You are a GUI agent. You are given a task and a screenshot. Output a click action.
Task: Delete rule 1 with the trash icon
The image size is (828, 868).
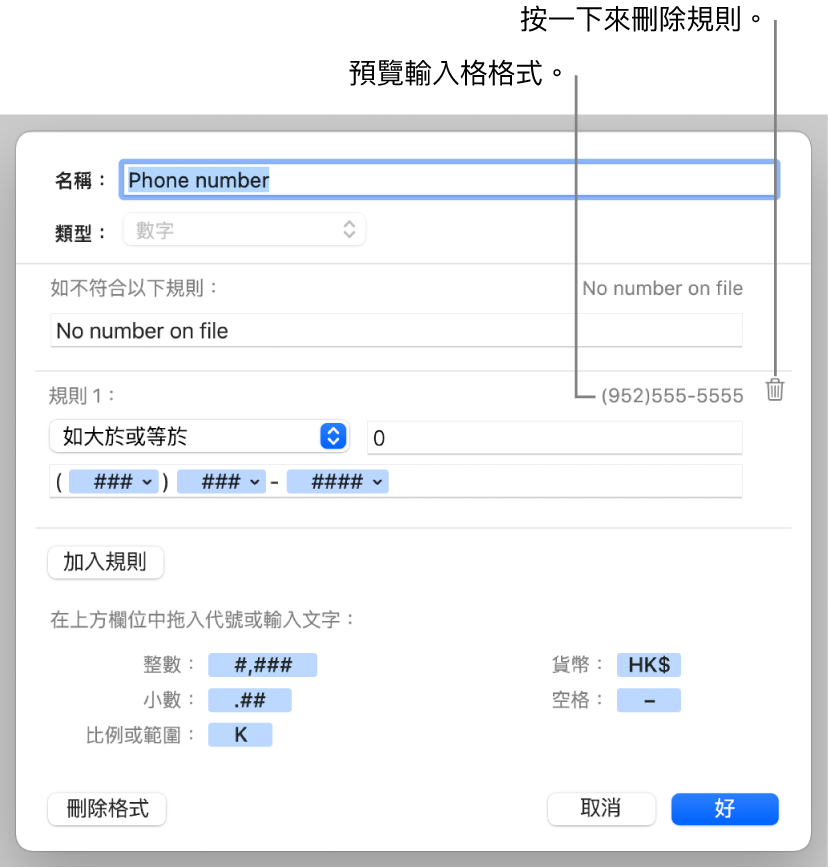pos(775,390)
